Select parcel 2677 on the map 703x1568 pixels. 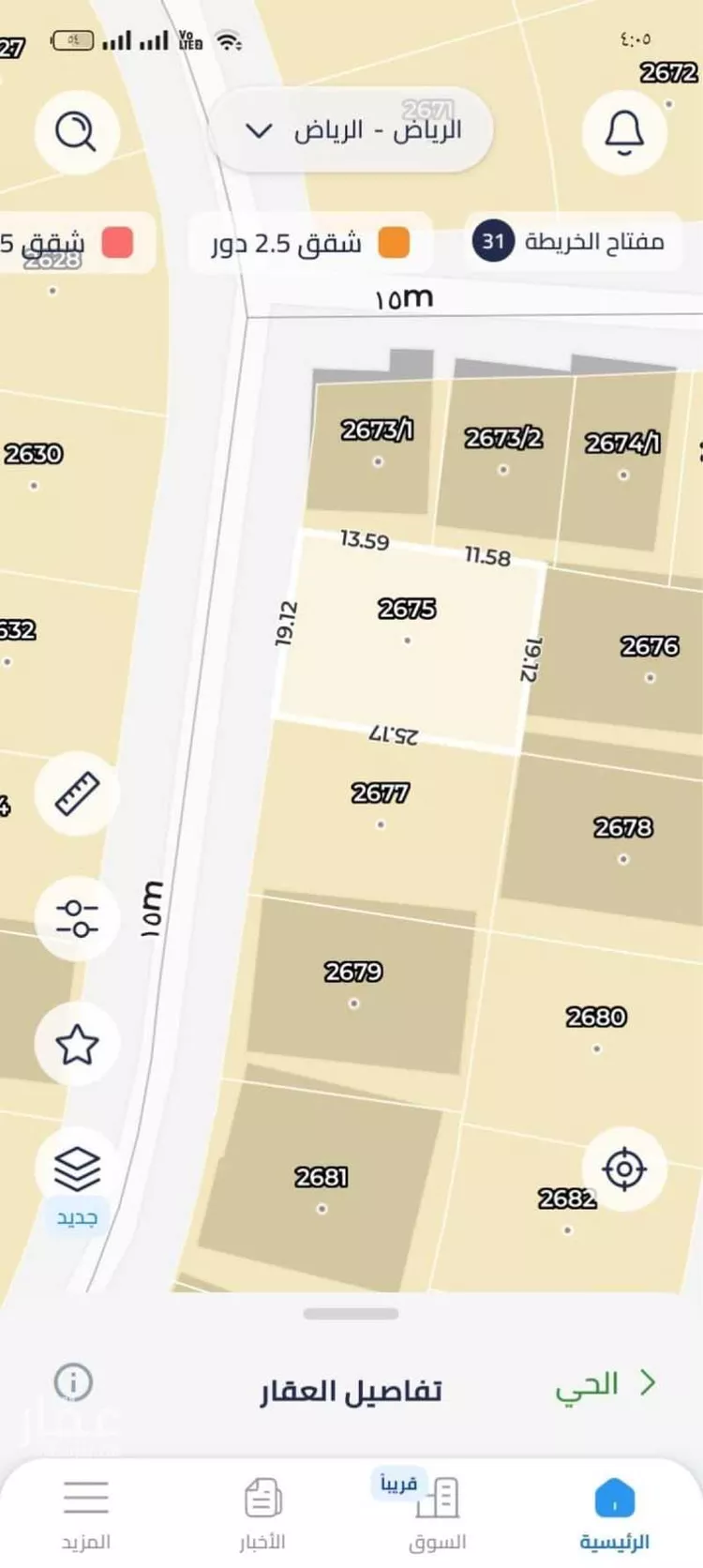(x=381, y=805)
